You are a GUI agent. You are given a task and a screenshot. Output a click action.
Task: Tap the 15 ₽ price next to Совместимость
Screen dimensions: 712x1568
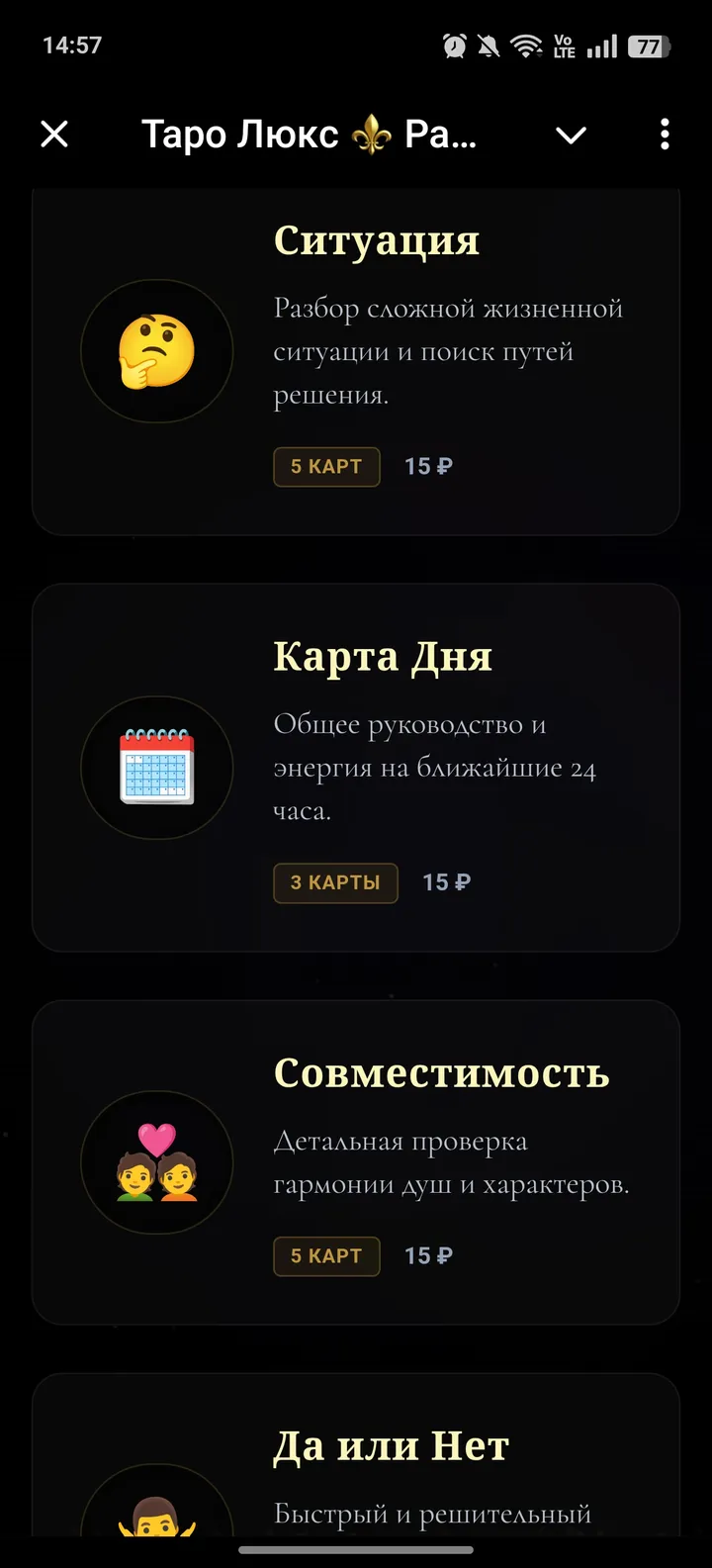click(x=428, y=1255)
